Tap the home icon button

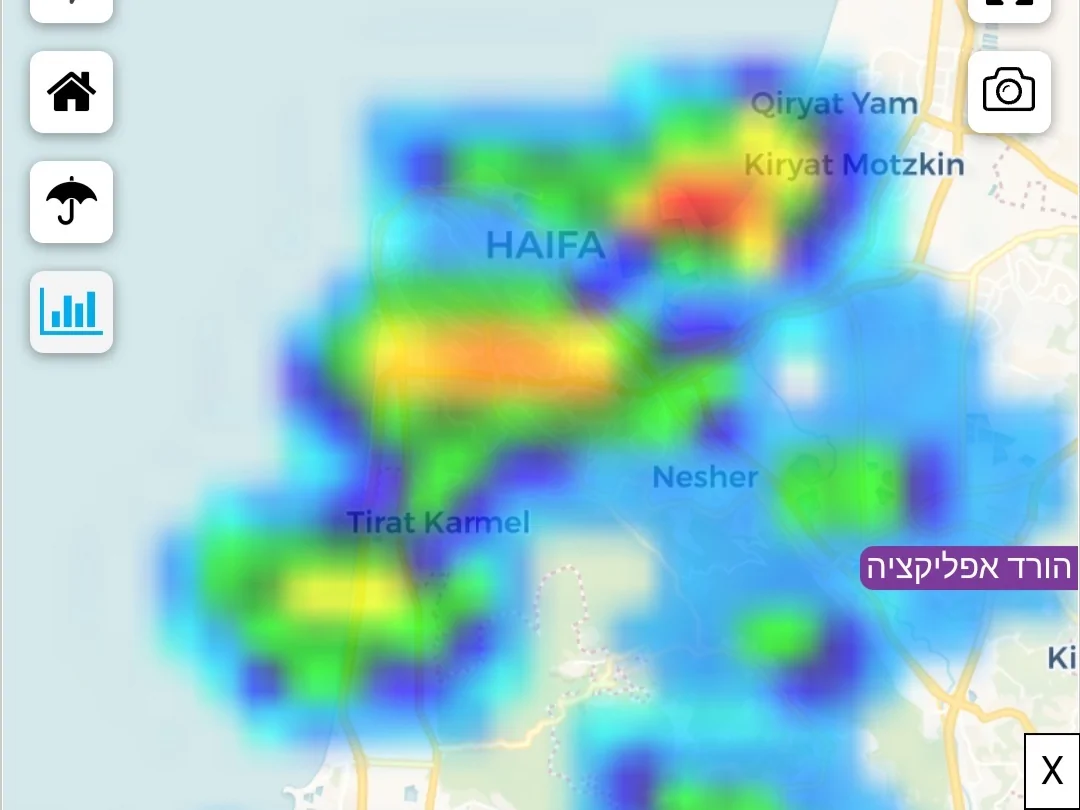click(x=71, y=92)
